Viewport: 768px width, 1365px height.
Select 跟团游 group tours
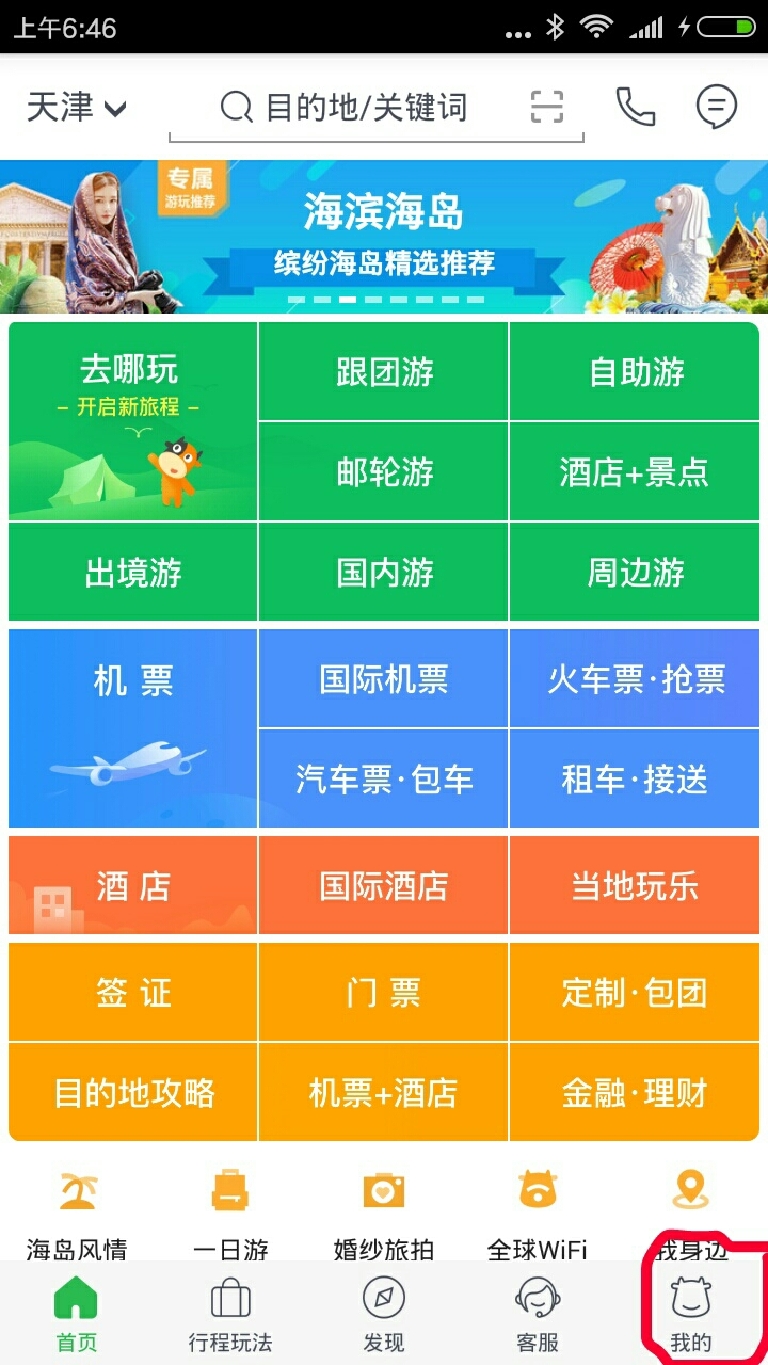384,372
